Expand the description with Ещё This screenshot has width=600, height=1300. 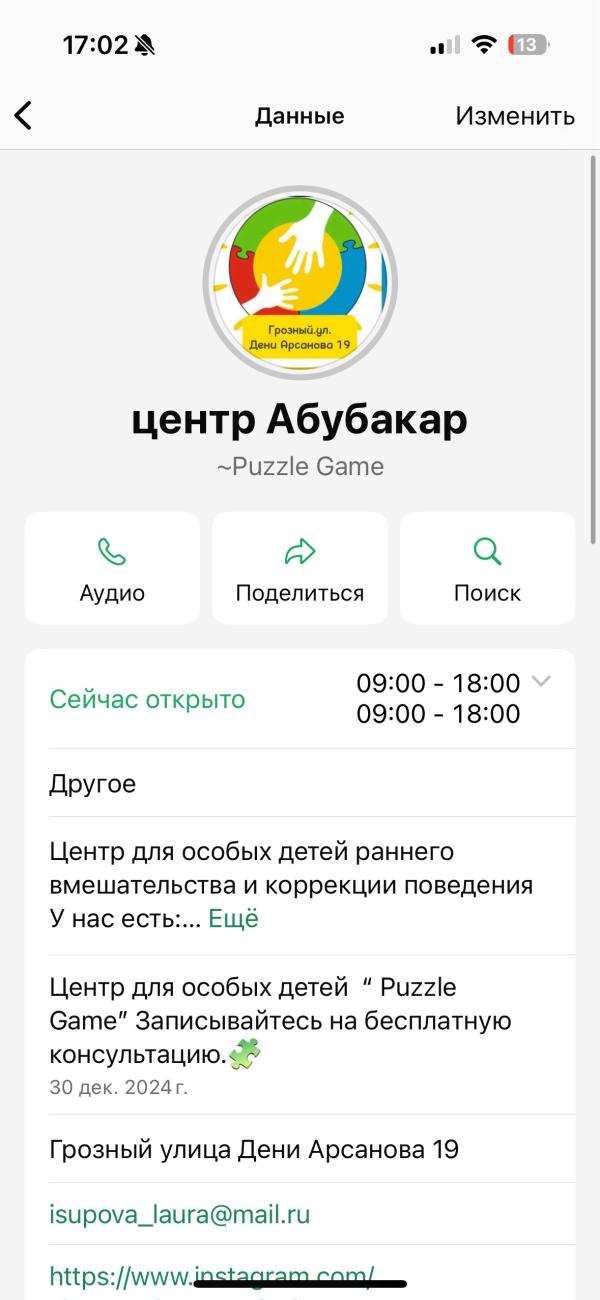233,919
